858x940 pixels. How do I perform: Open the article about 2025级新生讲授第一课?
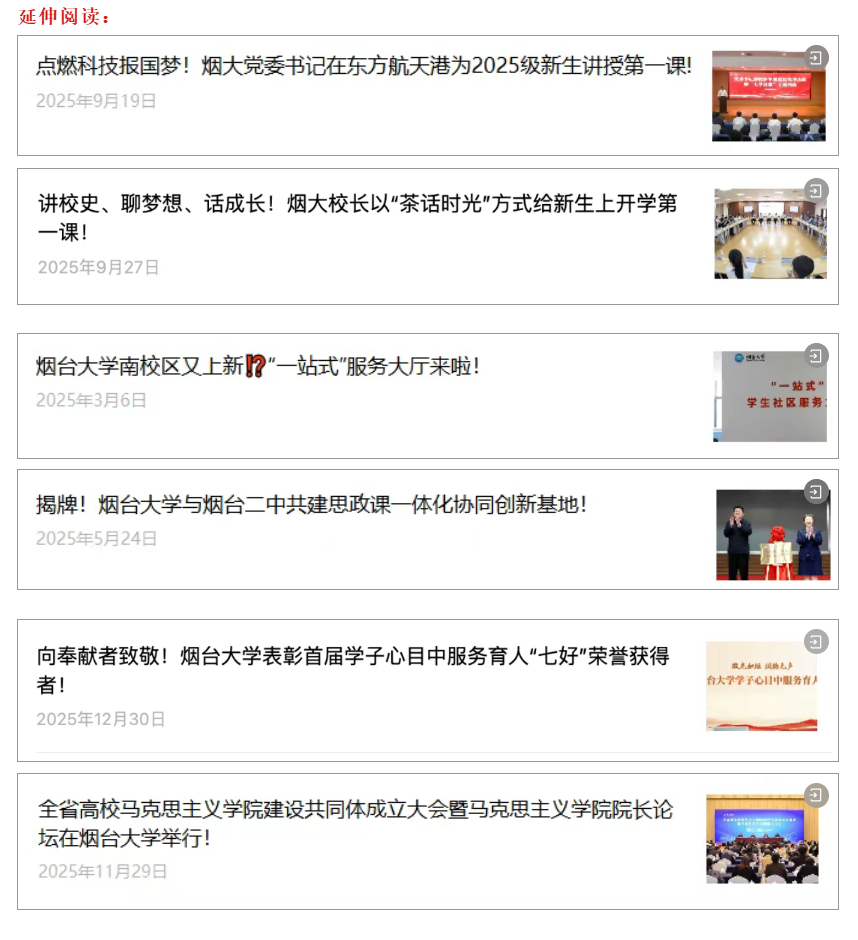[x=363, y=68]
